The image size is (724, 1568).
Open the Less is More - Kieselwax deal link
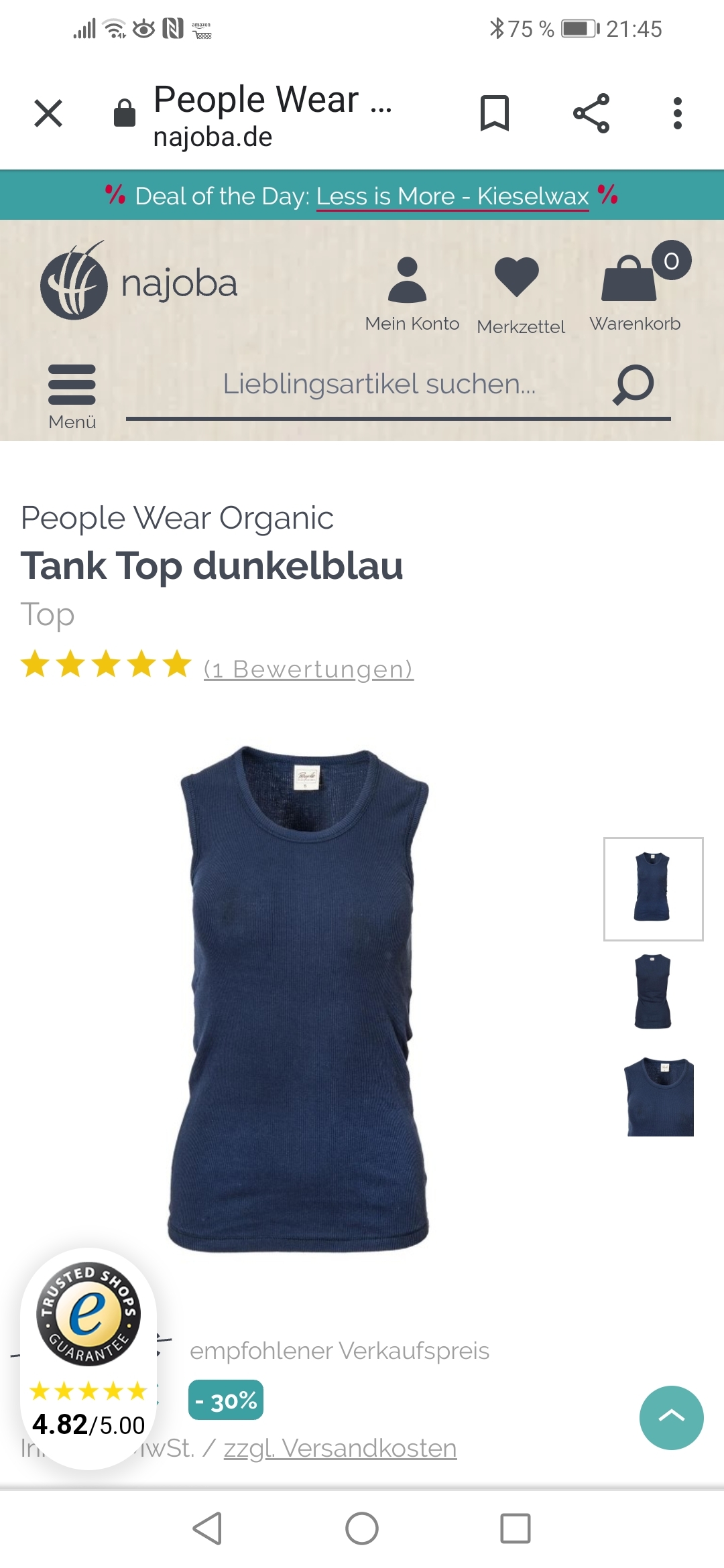pyautogui.click(x=452, y=196)
